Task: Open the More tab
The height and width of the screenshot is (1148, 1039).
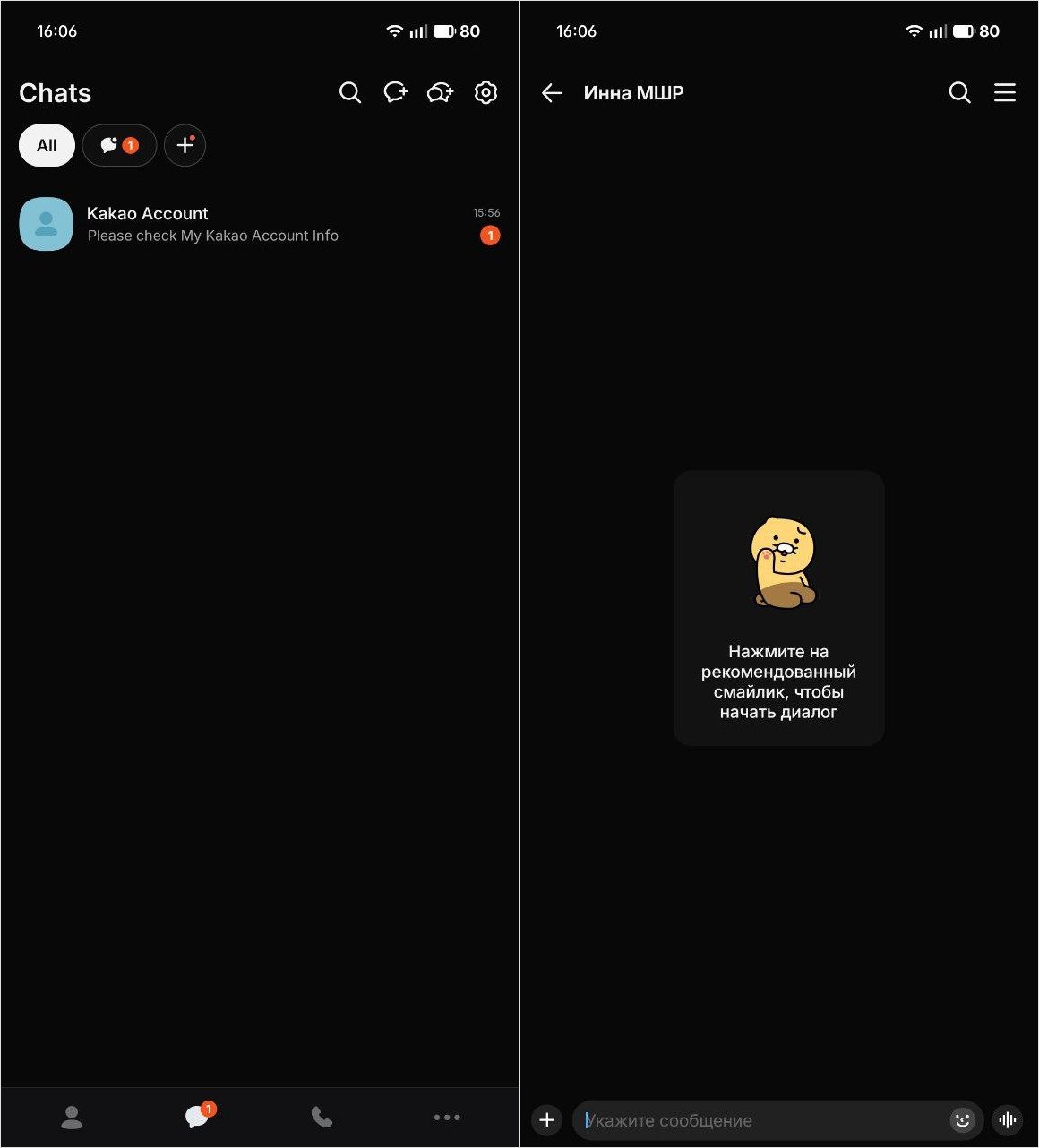Action: tap(446, 1117)
